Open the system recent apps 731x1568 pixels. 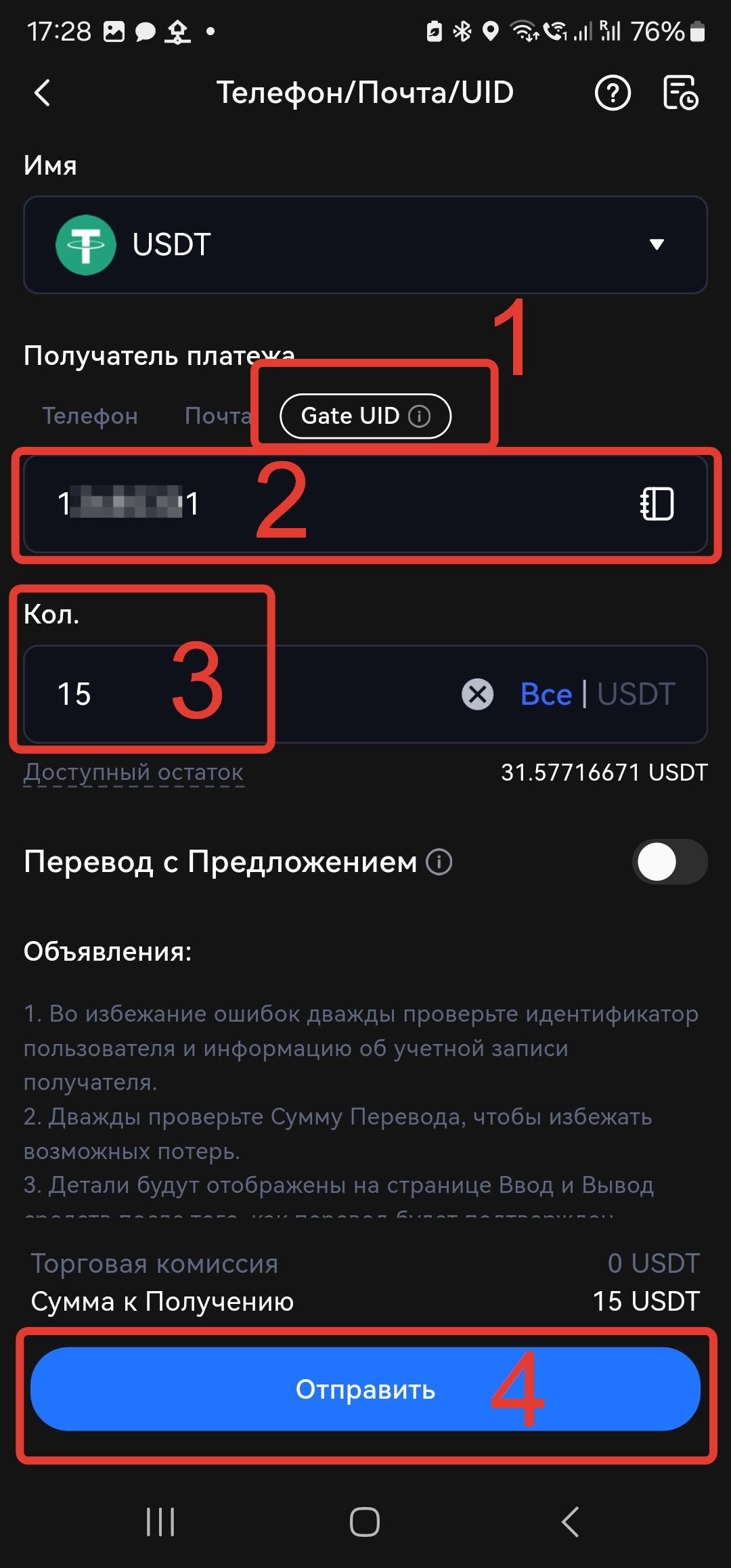160,1522
